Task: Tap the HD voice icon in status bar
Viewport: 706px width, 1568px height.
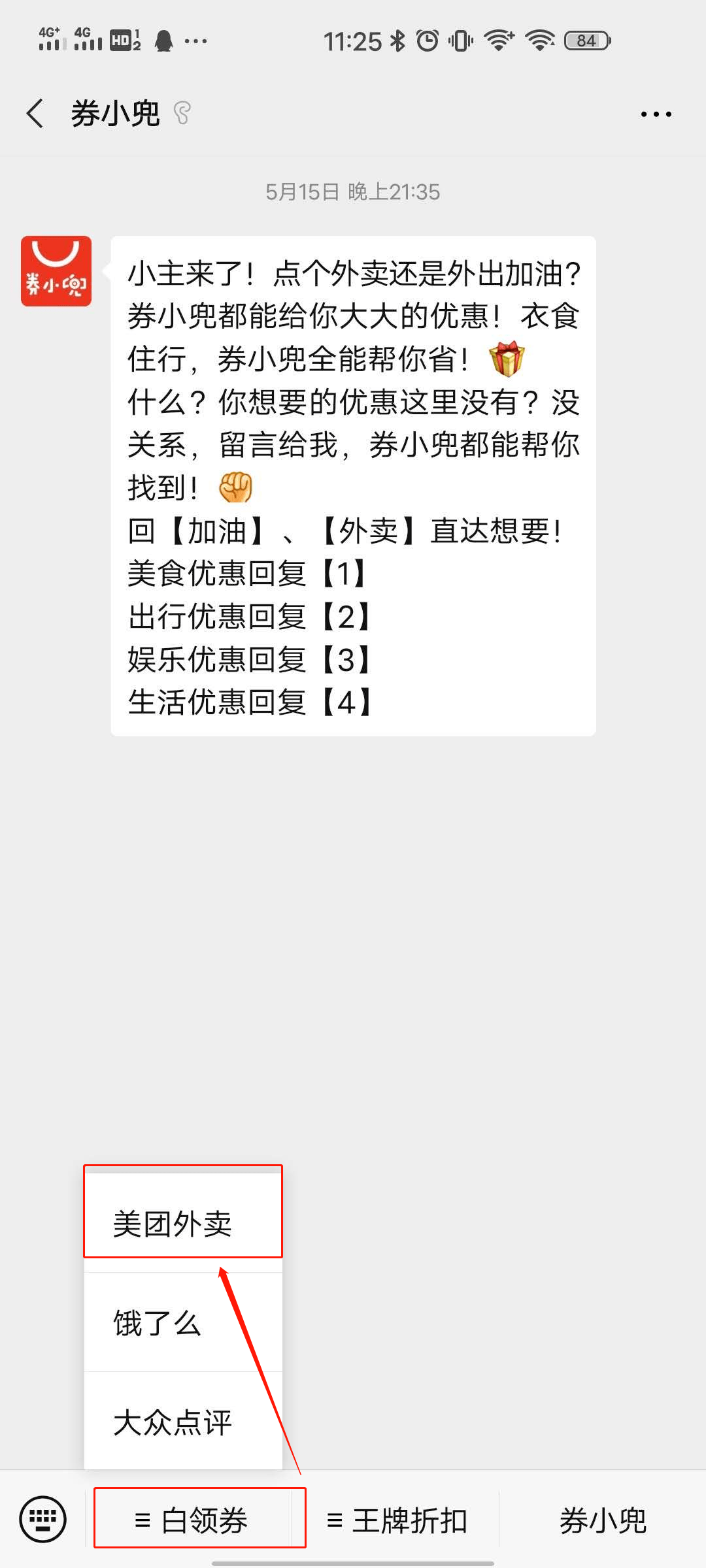Action: click(x=122, y=38)
